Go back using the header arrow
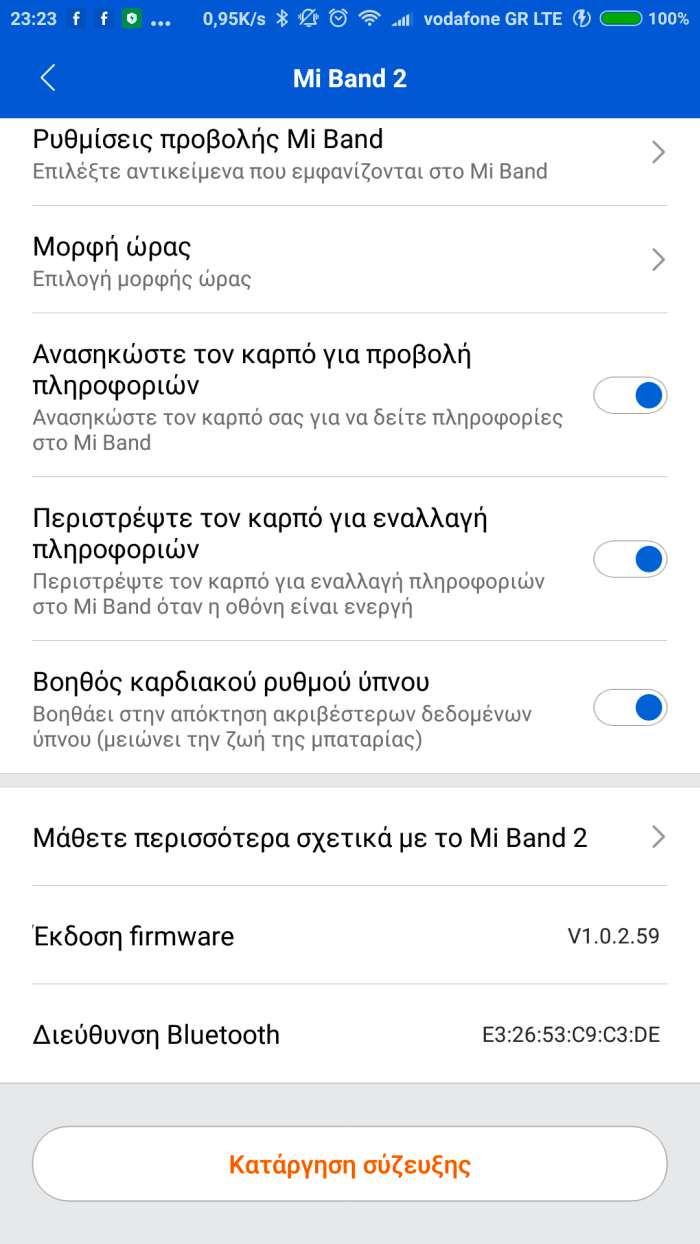 point(47,78)
